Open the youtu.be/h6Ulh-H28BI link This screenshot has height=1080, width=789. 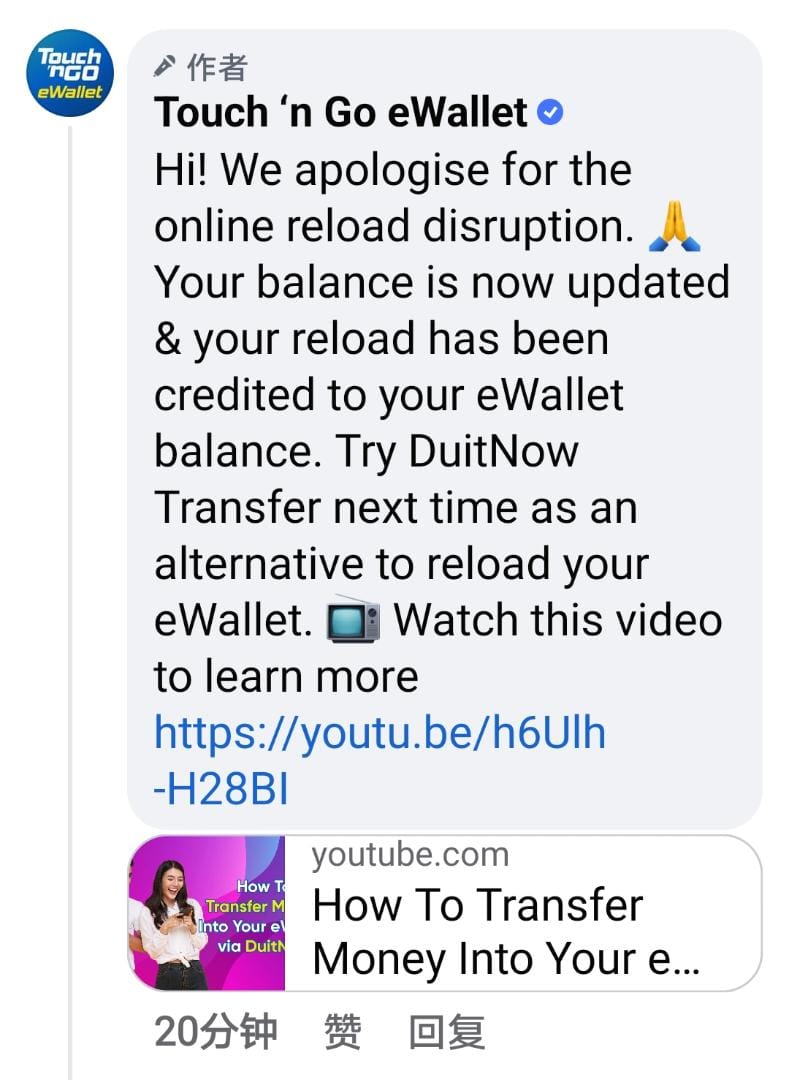click(379, 734)
